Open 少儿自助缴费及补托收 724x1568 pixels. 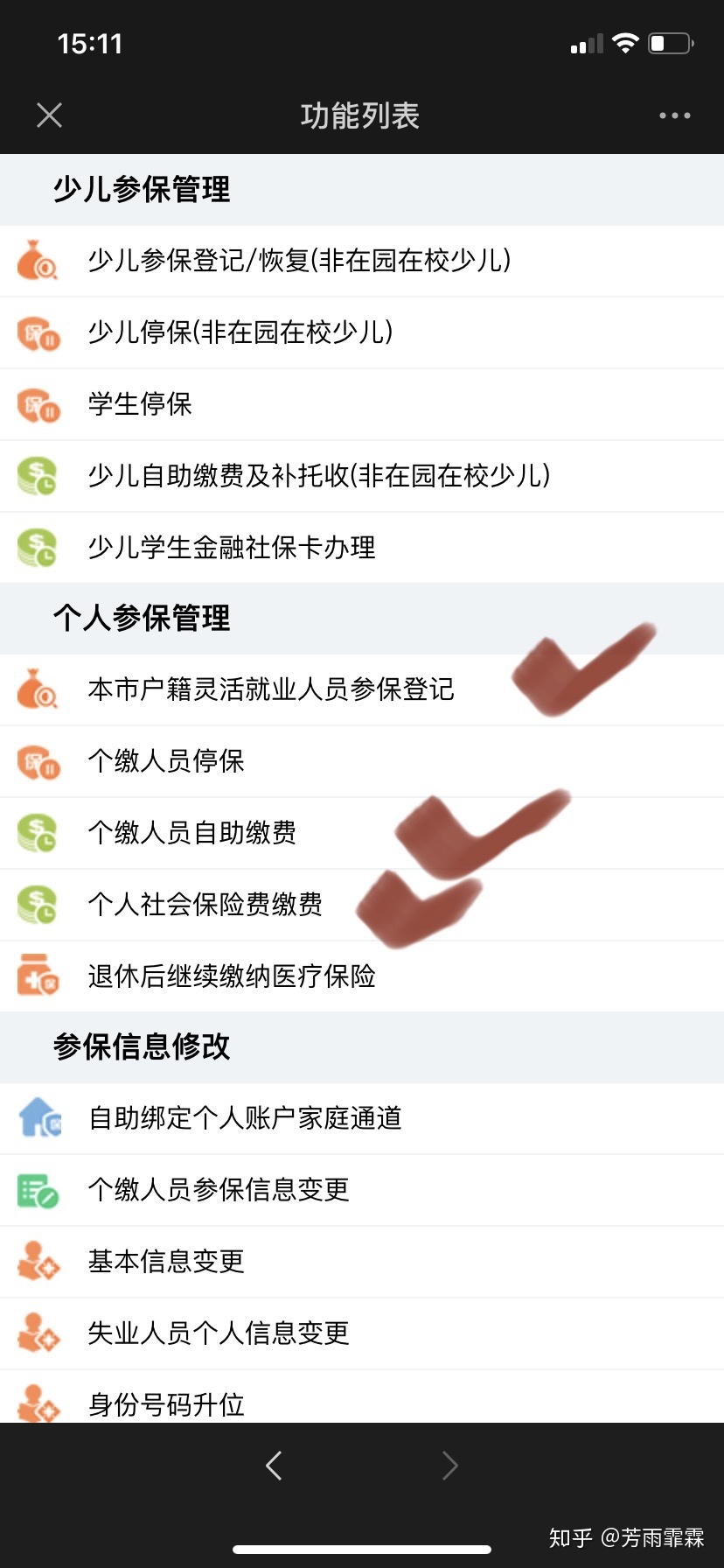coord(362,476)
